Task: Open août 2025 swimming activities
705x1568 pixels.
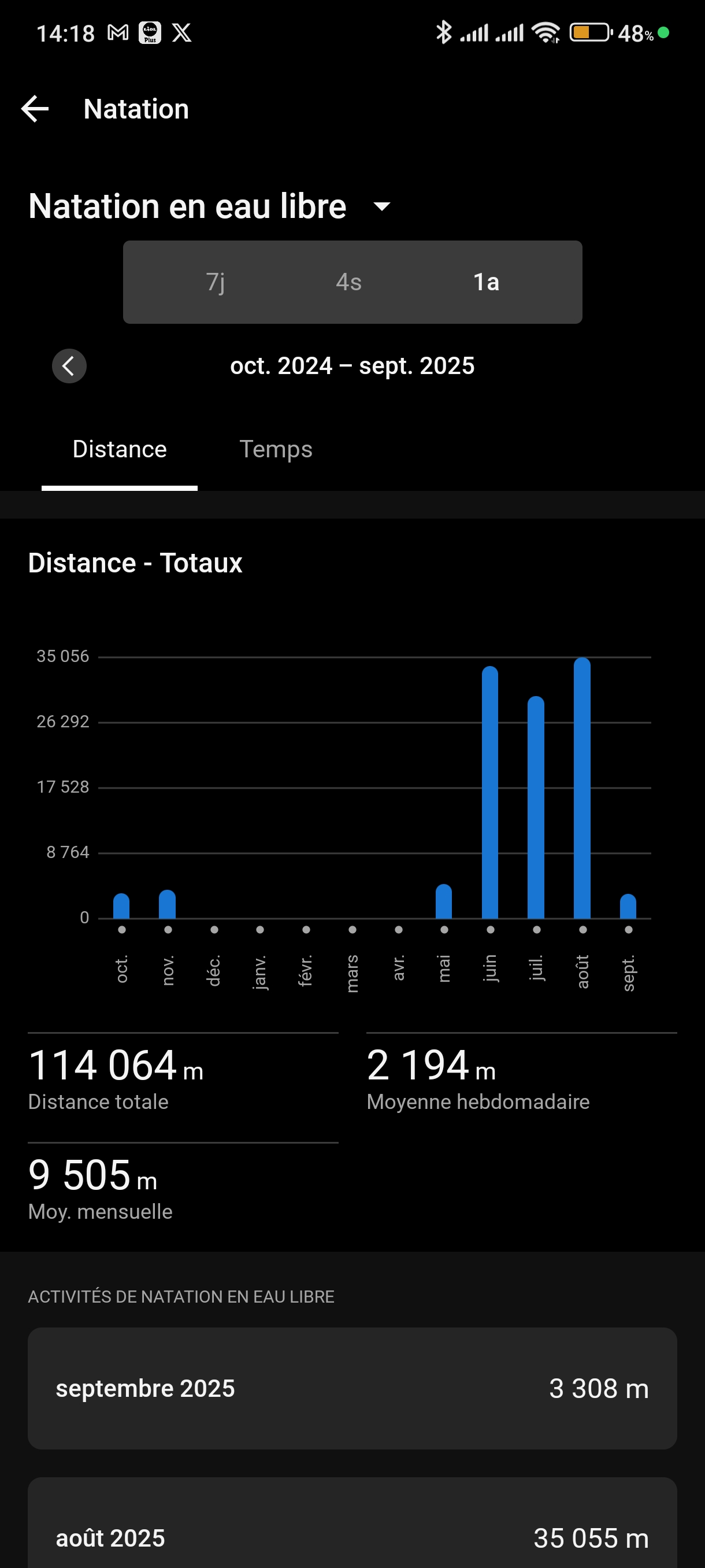Action: 352,1535
